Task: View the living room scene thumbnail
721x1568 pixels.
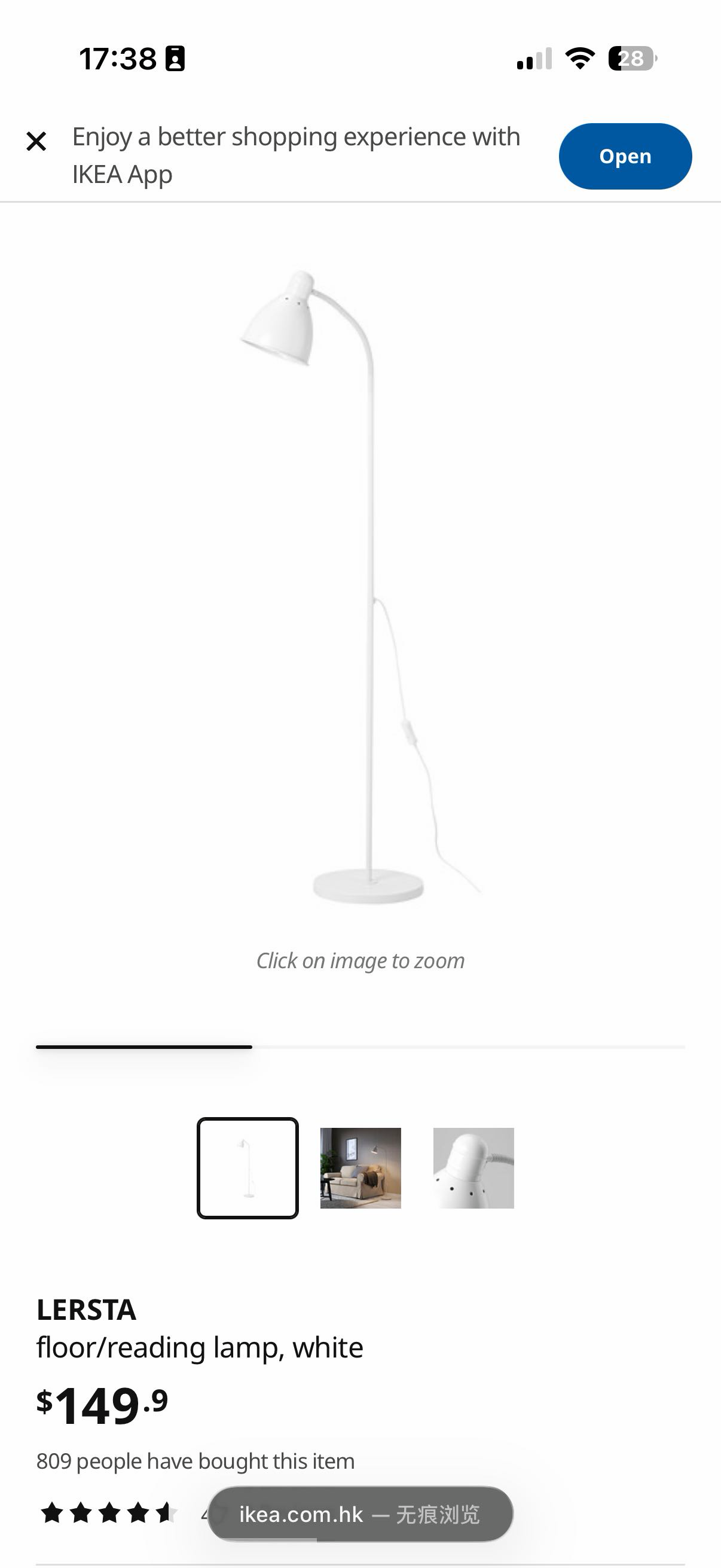Action: (x=361, y=1168)
